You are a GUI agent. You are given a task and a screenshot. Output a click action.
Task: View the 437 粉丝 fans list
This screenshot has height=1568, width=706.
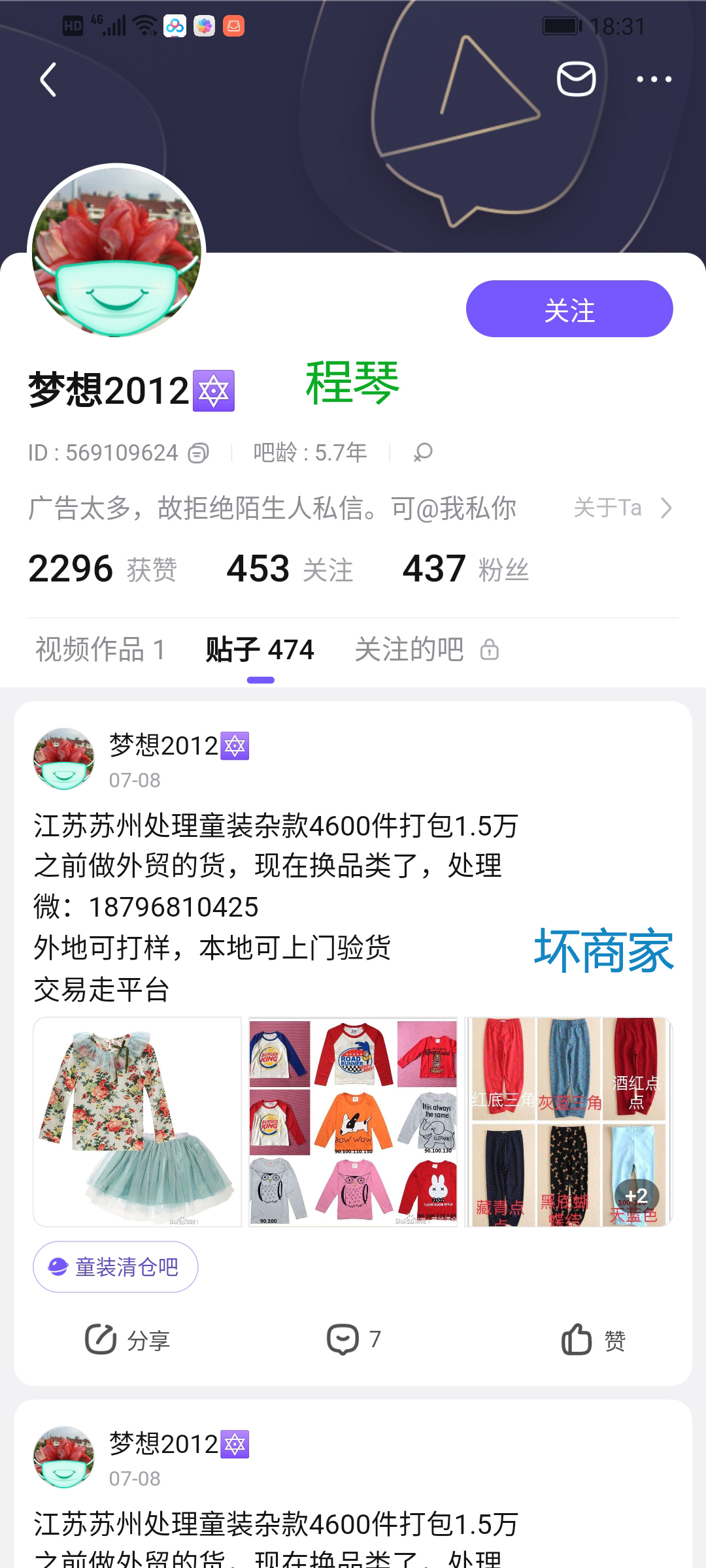(465, 568)
